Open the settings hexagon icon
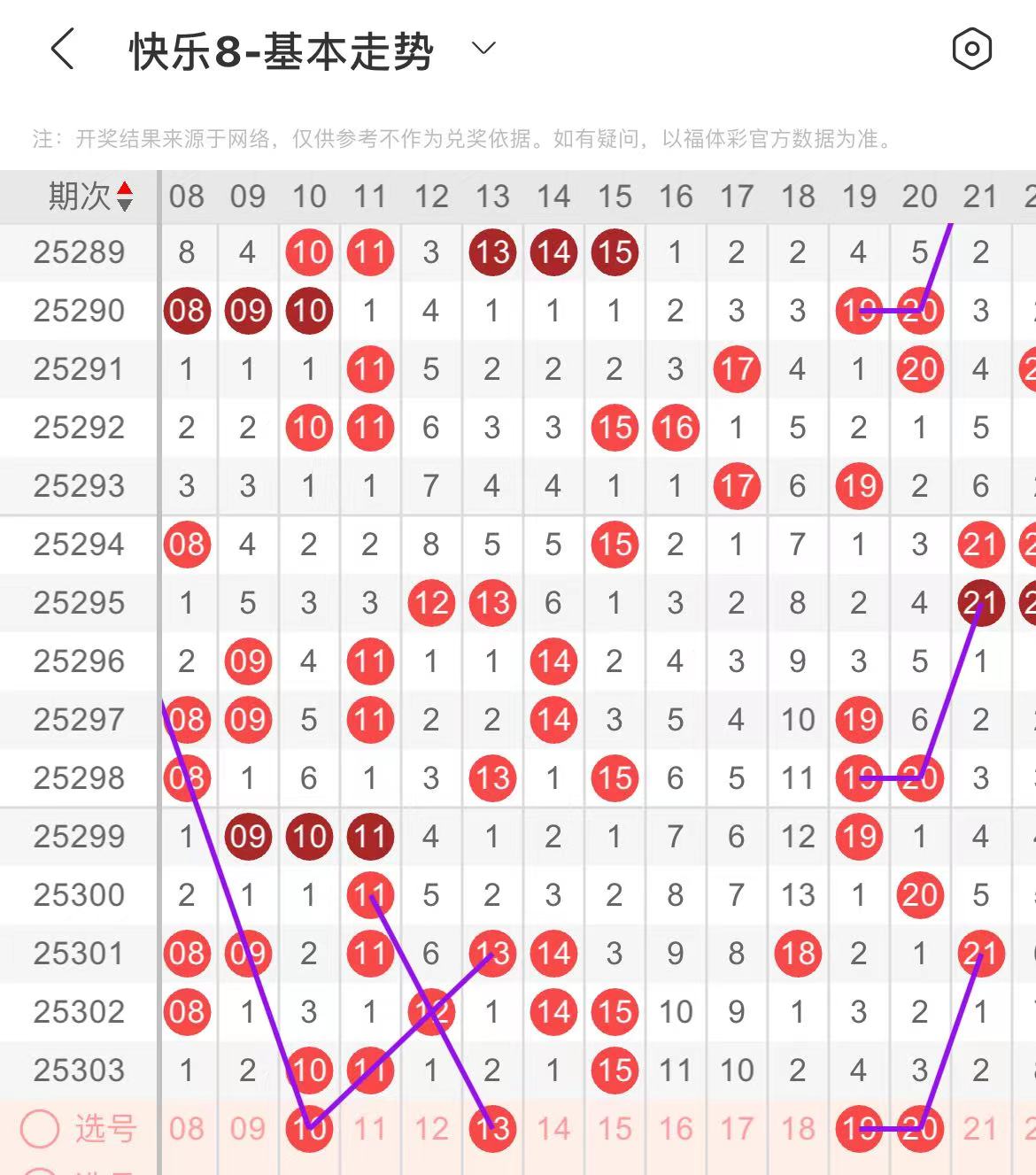 click(x=971, y=49)
